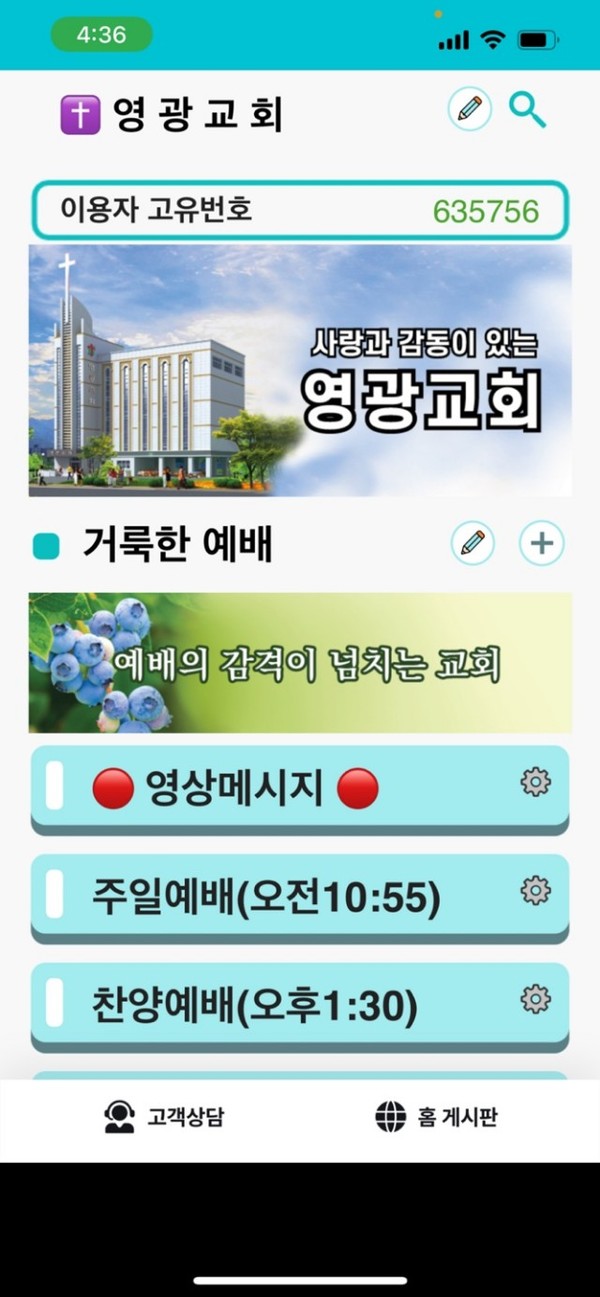
Task: Open the 영광교회 church banner
Action: [300, 371]
